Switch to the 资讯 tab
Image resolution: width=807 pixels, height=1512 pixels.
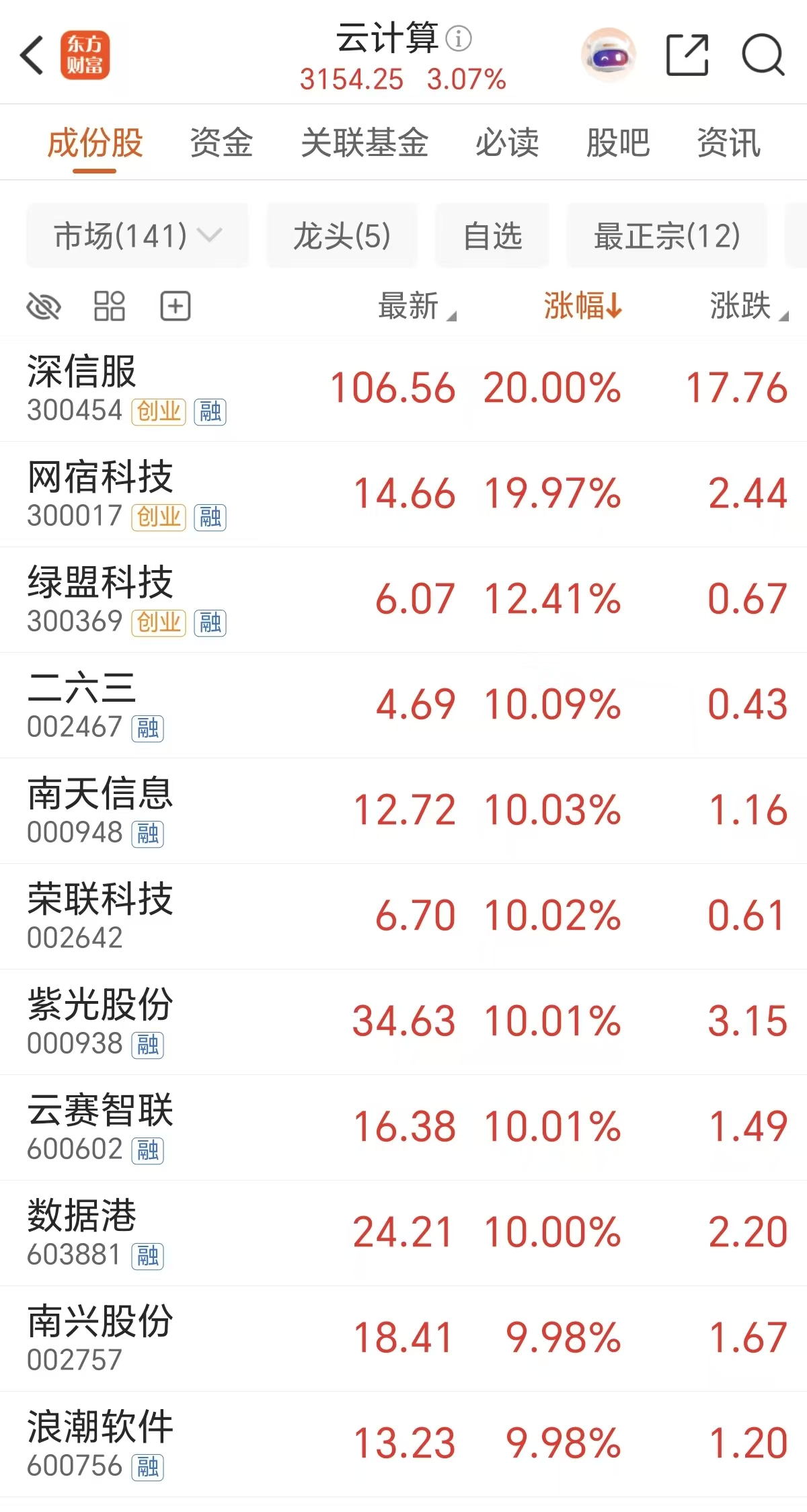point(728,143)
